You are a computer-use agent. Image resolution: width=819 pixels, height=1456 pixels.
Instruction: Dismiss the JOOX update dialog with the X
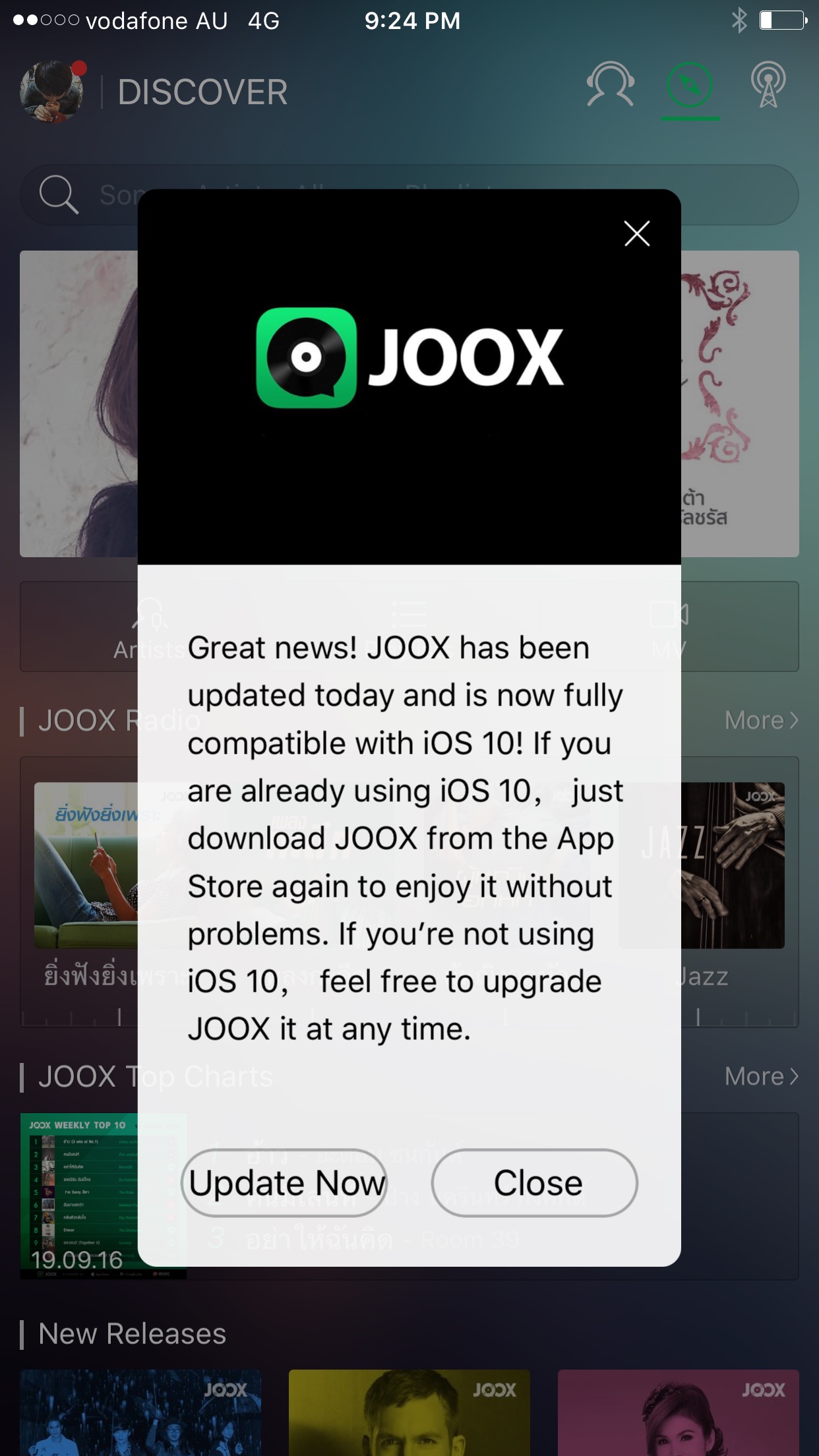point(637,233)
